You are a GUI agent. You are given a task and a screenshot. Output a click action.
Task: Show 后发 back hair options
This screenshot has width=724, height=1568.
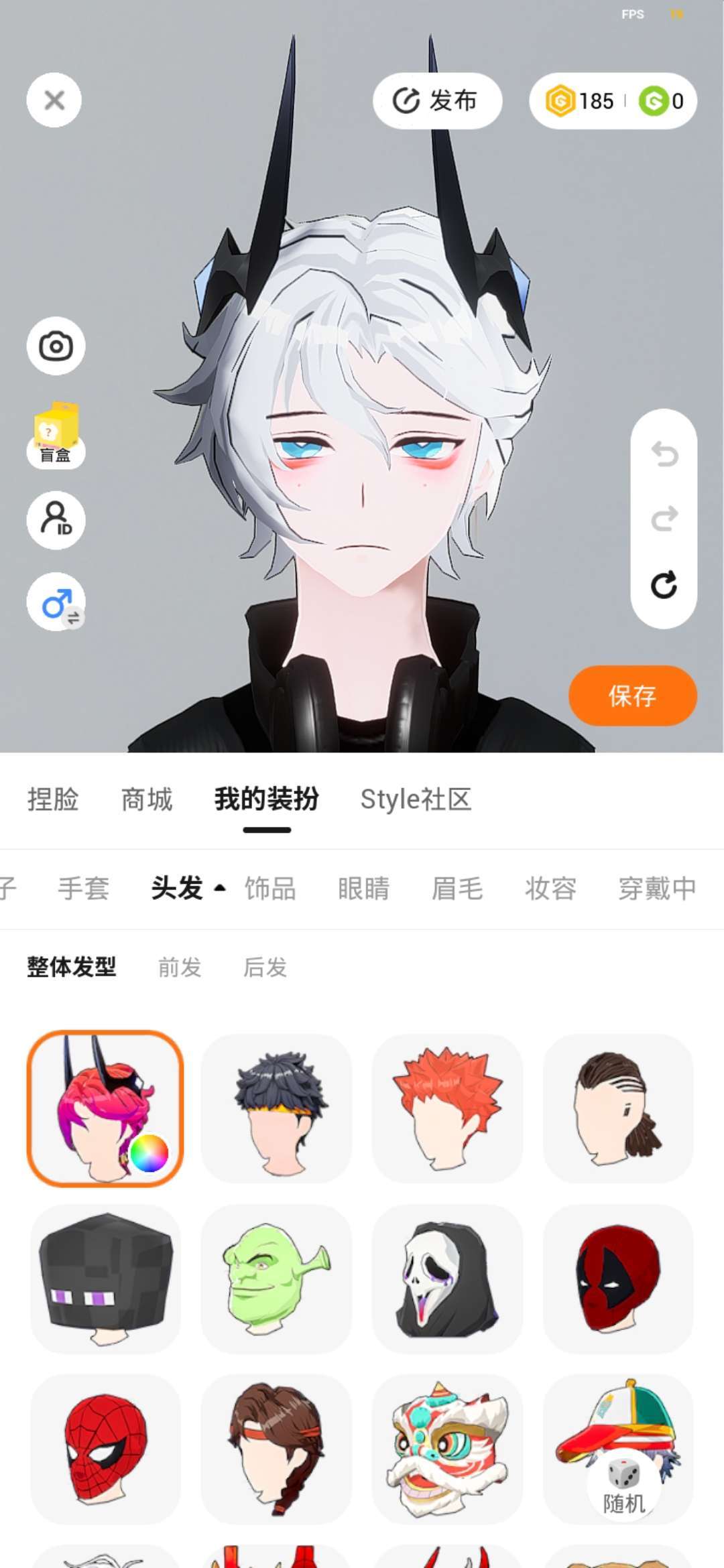pos(265,967)
